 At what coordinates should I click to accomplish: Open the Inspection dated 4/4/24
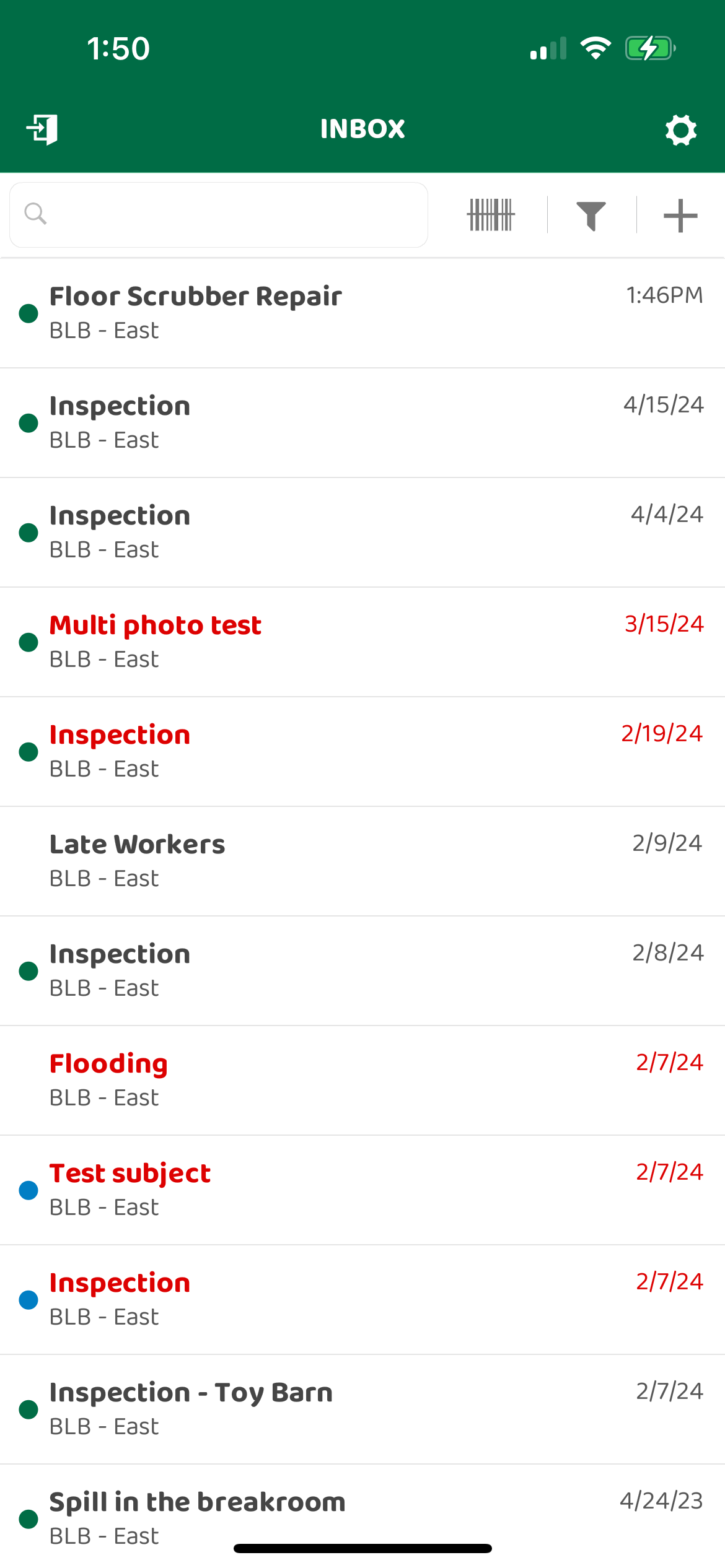pyautogui.click(x=362, y=533)
